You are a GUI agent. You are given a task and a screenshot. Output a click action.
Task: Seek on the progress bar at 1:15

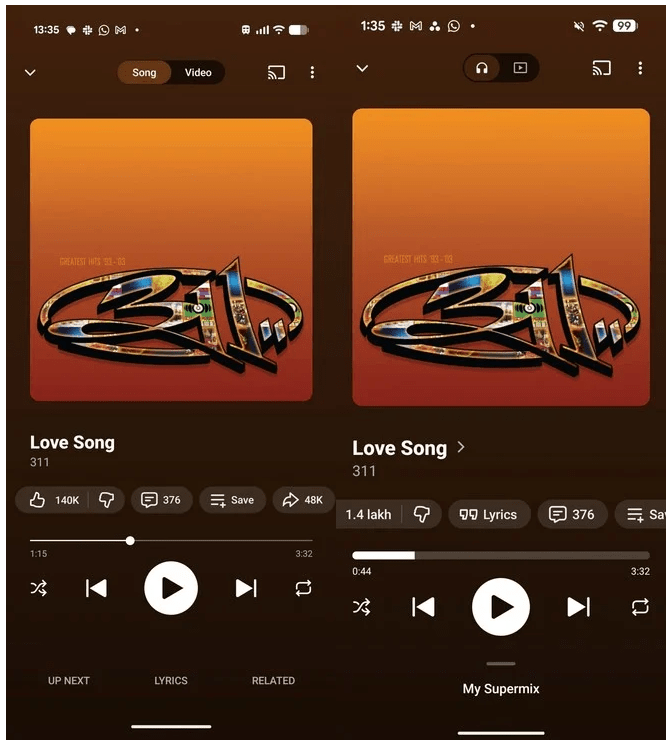click(x=130, y=541)
